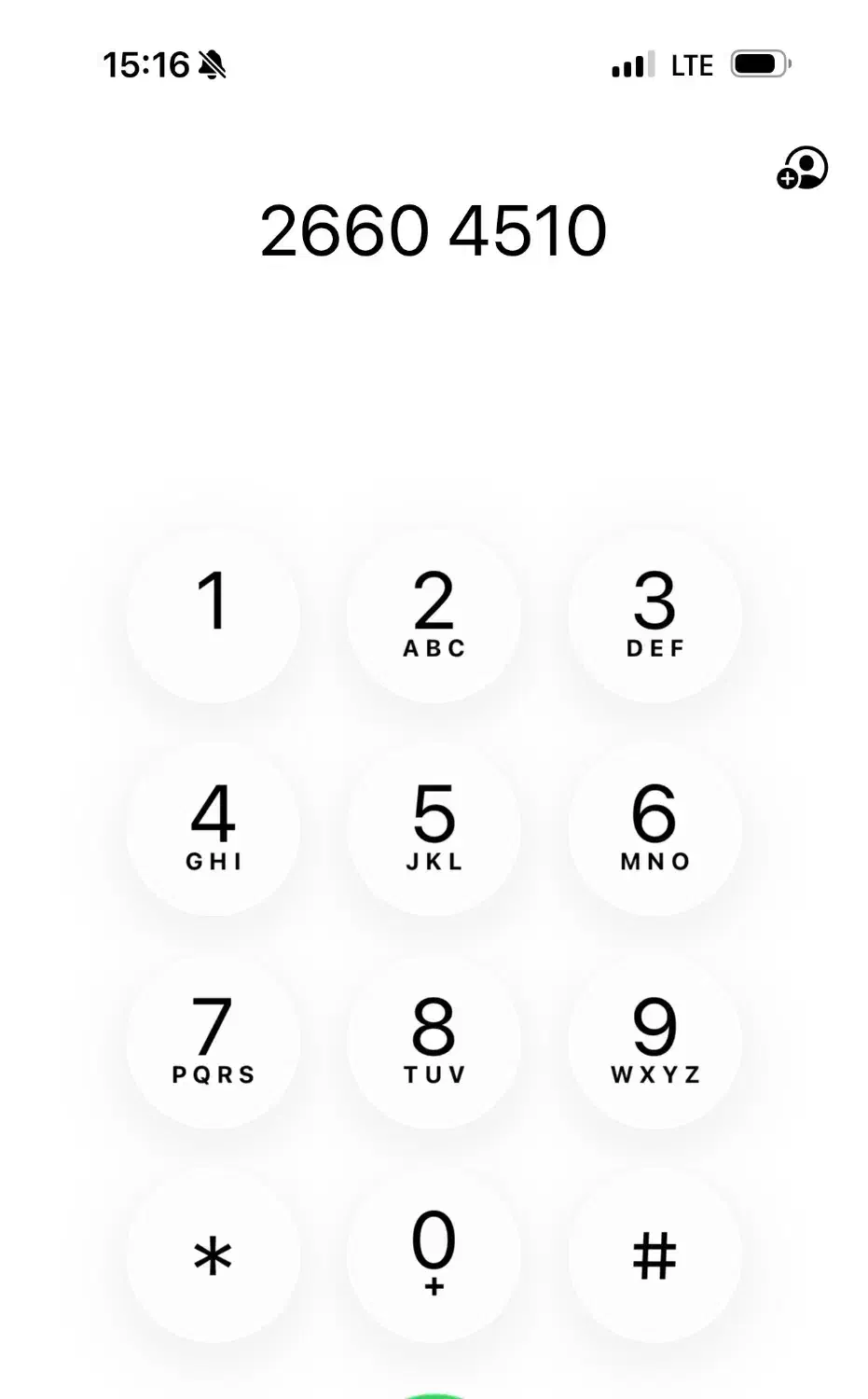Dial digit 1 on keypad

coord(214,616)
